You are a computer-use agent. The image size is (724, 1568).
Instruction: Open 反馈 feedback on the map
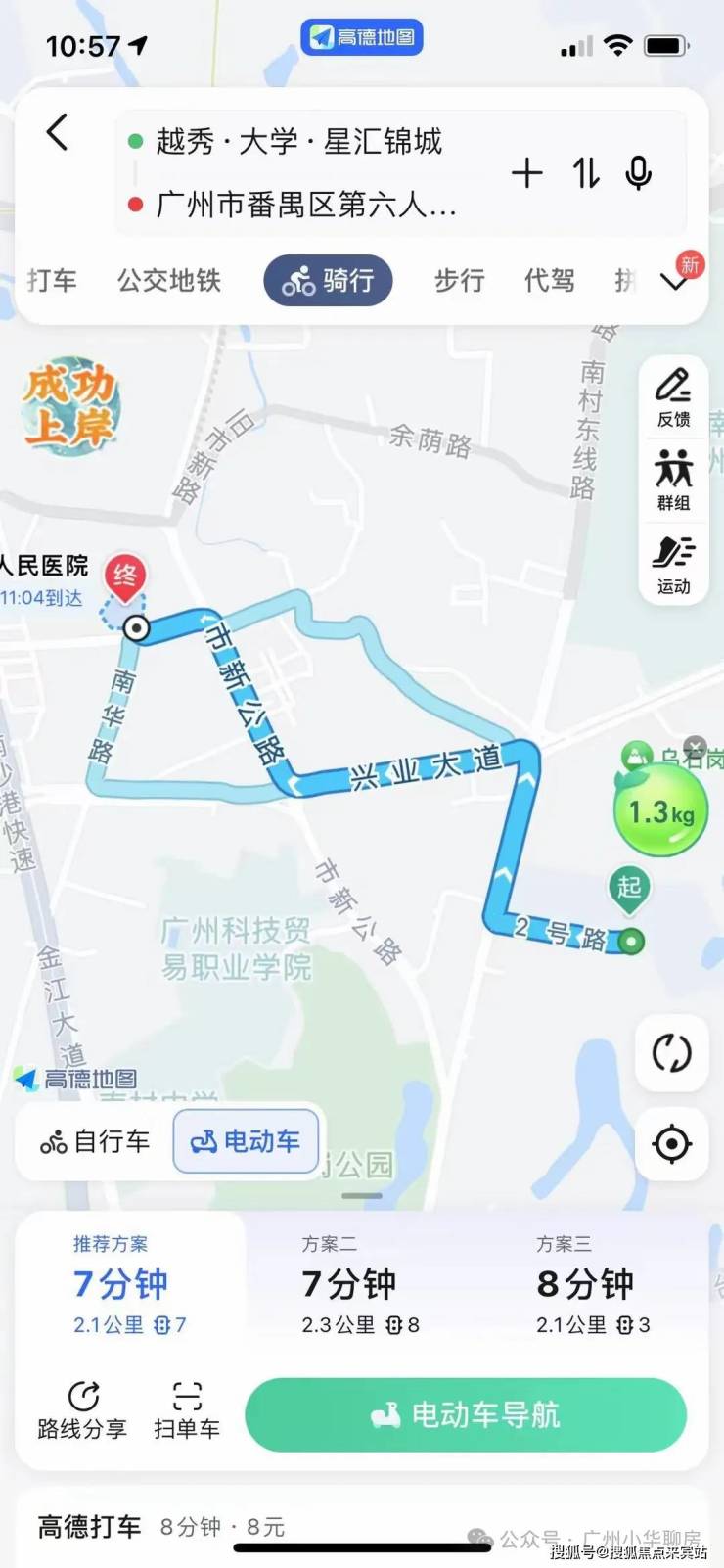point(673,396)
